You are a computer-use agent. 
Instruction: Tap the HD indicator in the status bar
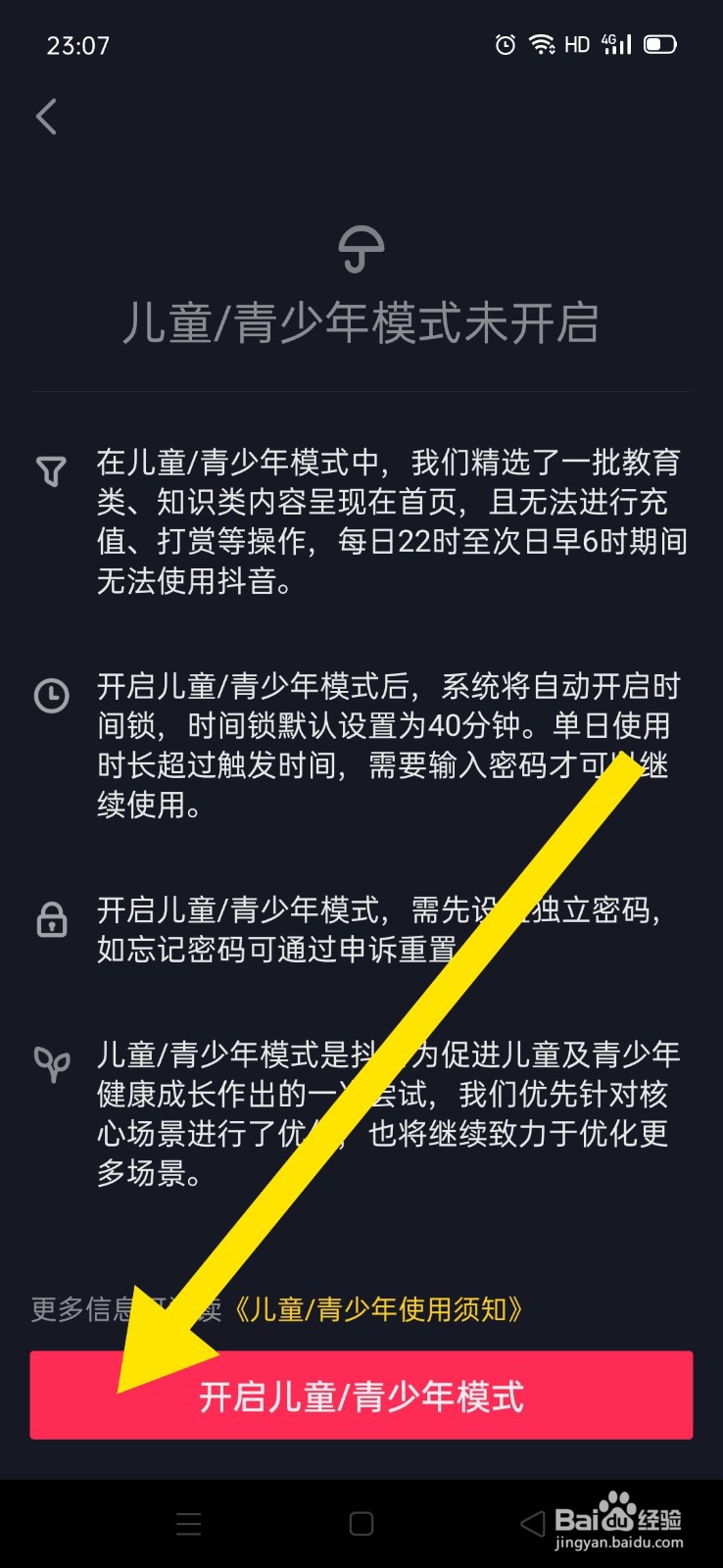tap(576, 44)
